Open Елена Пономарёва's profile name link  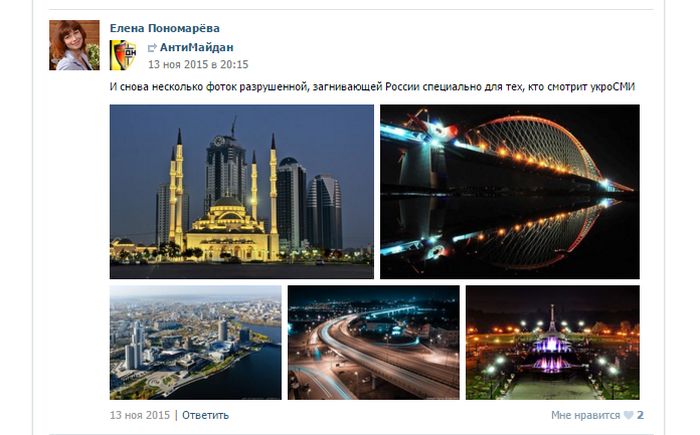pyautogui.click(x=164, y=28)
